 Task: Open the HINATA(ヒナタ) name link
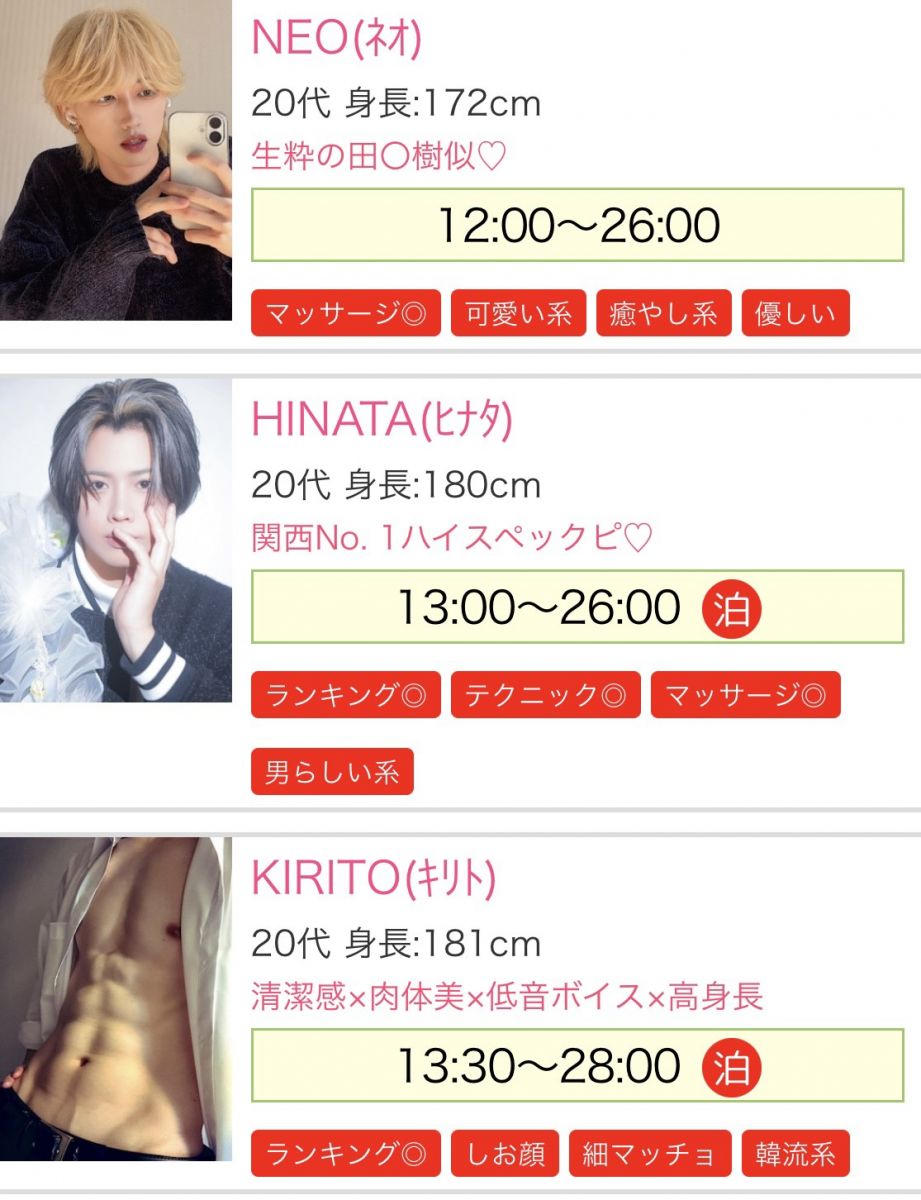381,420
